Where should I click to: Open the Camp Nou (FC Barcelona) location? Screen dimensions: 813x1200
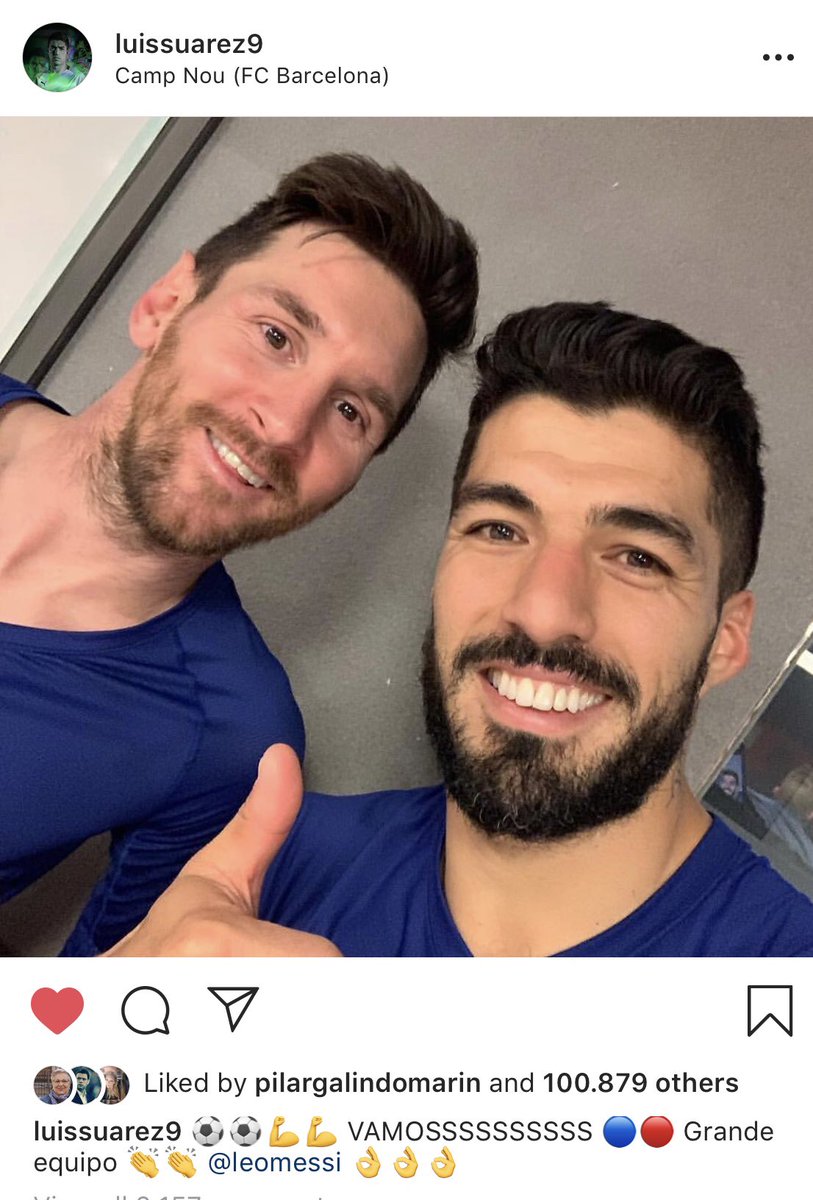tap(252, 75)
